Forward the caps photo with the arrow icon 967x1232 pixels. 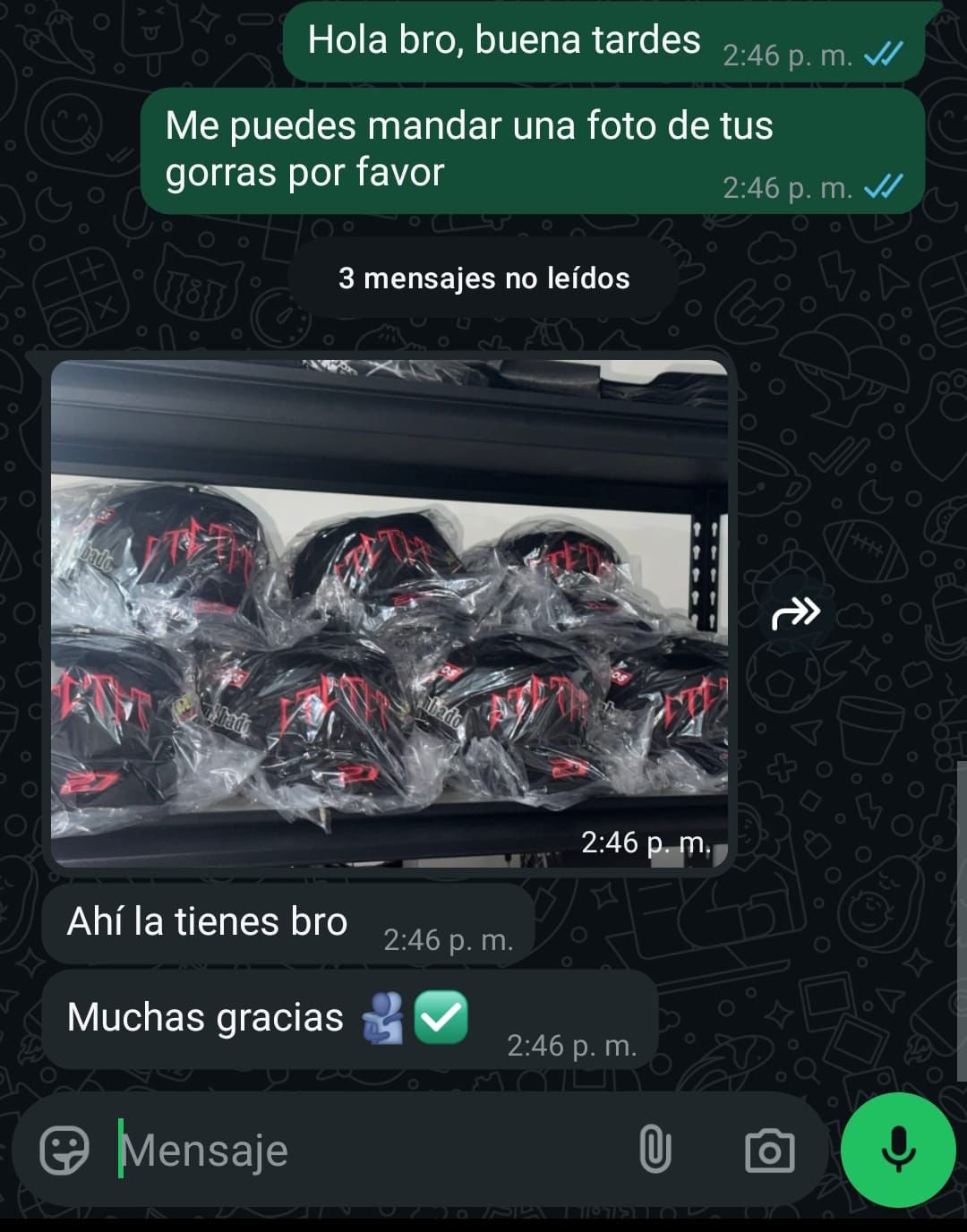tap(796, 614)
